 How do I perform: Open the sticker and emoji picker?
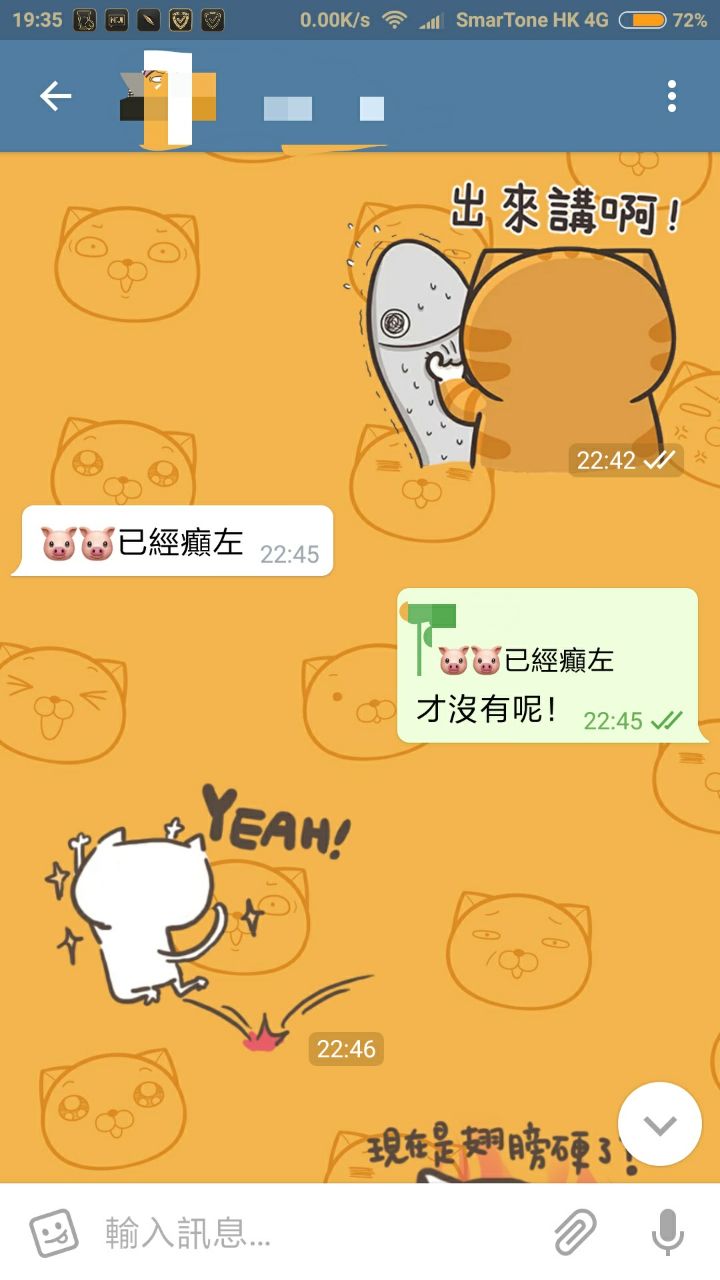point(54,1233)
